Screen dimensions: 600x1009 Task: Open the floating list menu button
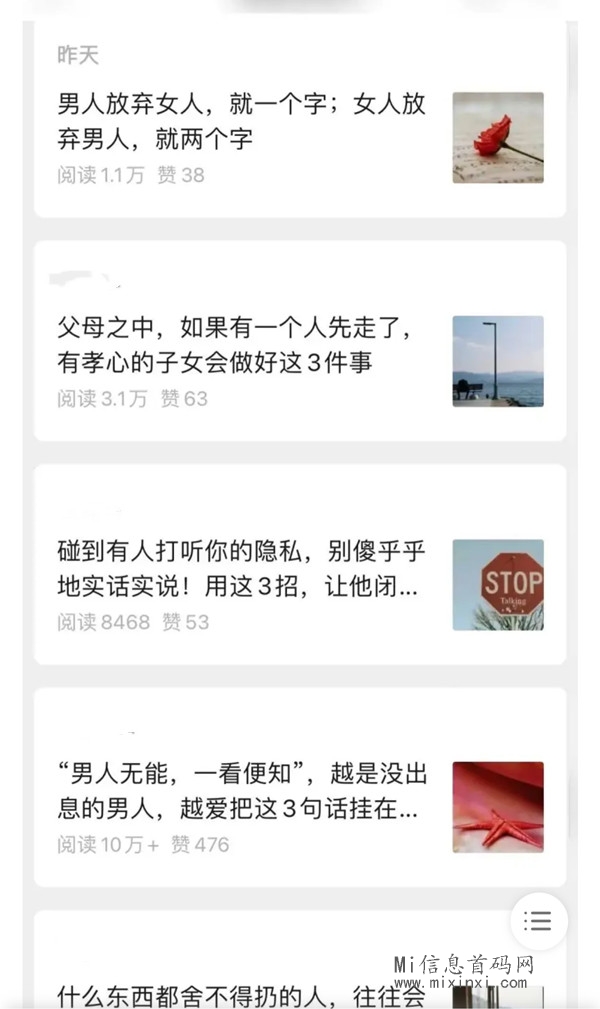pos(538,921)
